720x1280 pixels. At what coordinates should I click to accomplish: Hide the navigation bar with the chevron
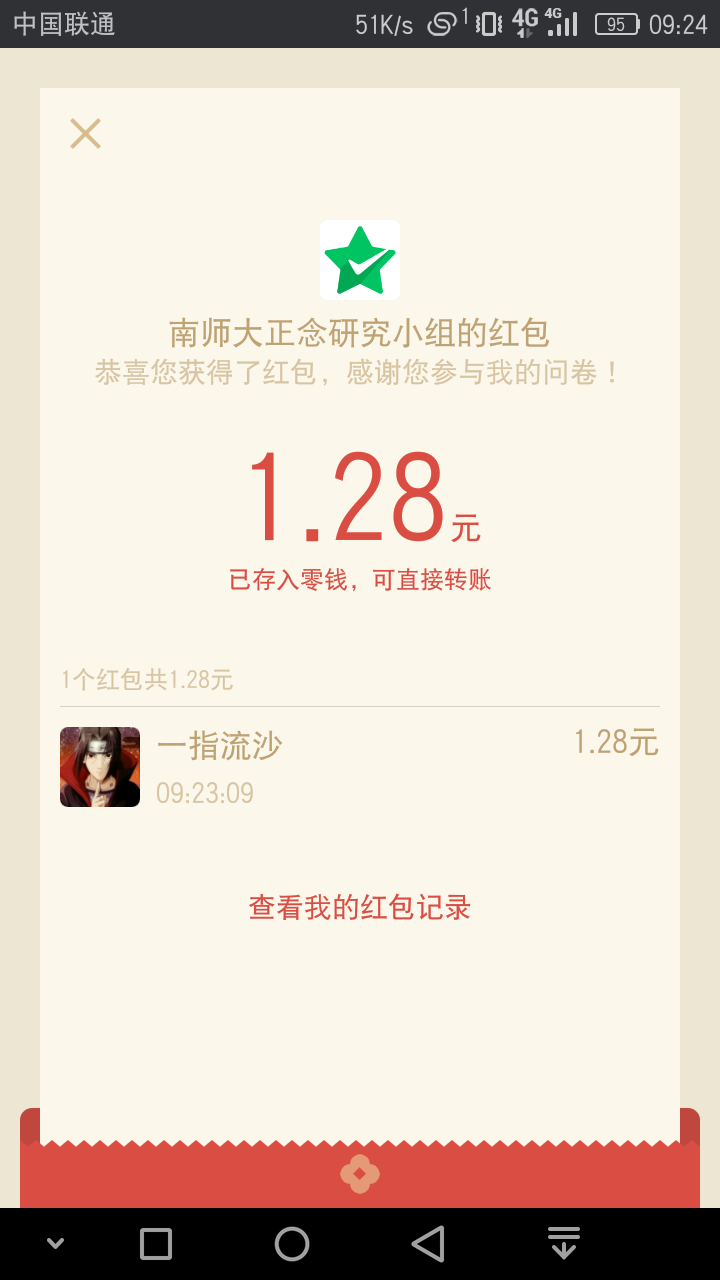(x=56, y=1244)
